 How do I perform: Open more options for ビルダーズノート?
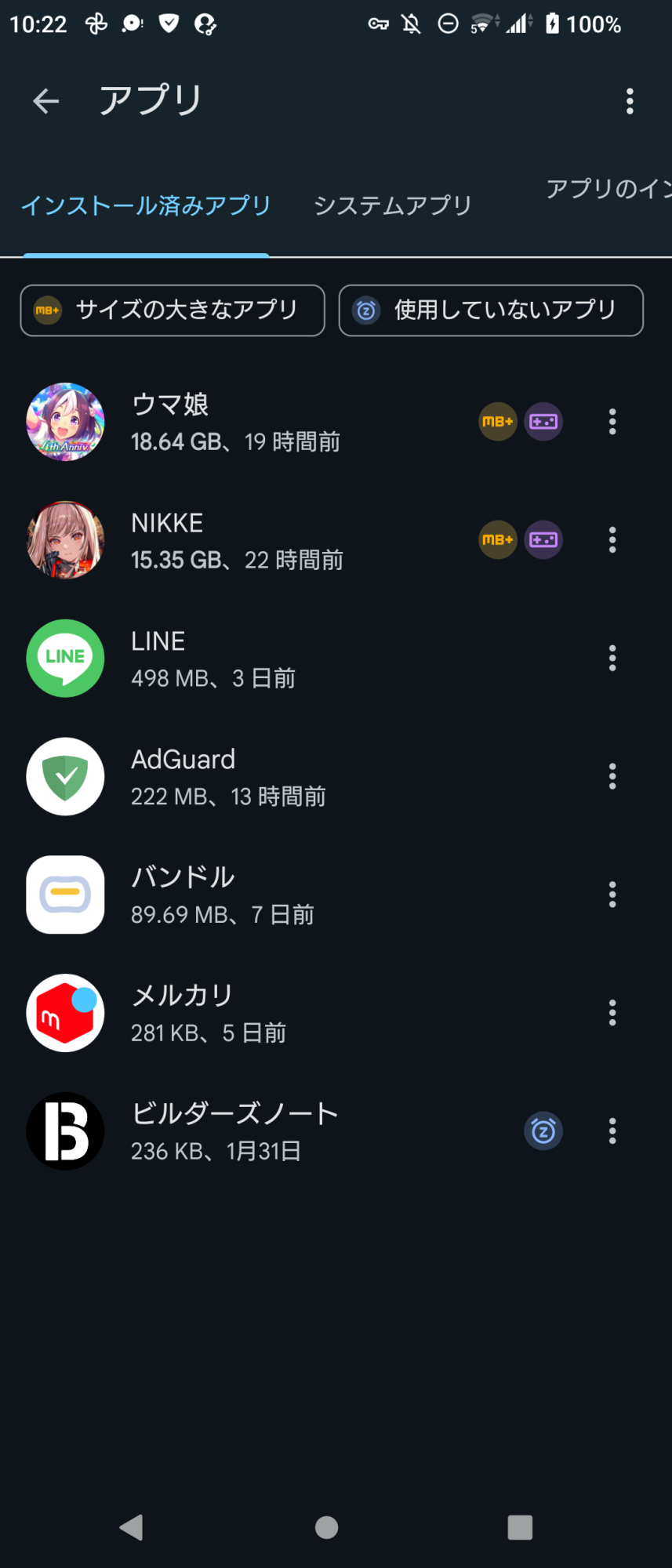pyautogui.click(x=612, y=1131)
